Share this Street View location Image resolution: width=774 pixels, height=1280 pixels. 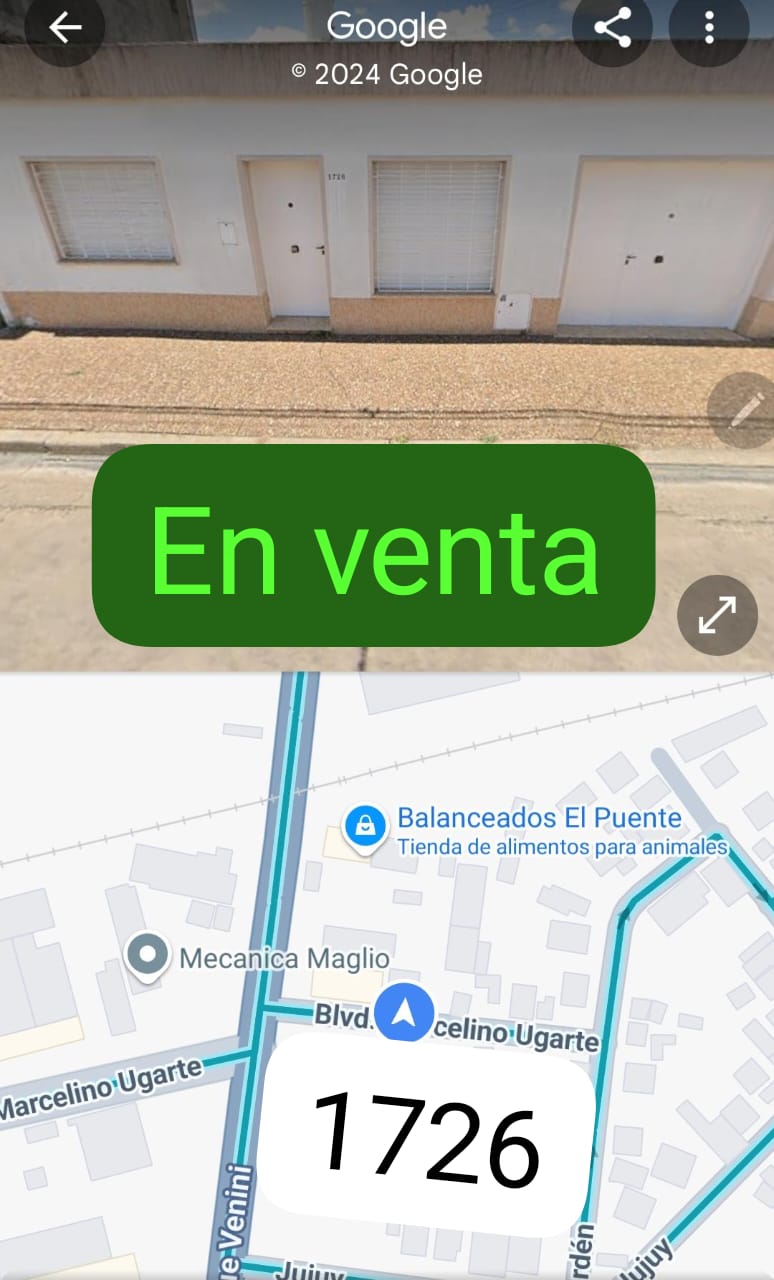(x=612, y=28)
